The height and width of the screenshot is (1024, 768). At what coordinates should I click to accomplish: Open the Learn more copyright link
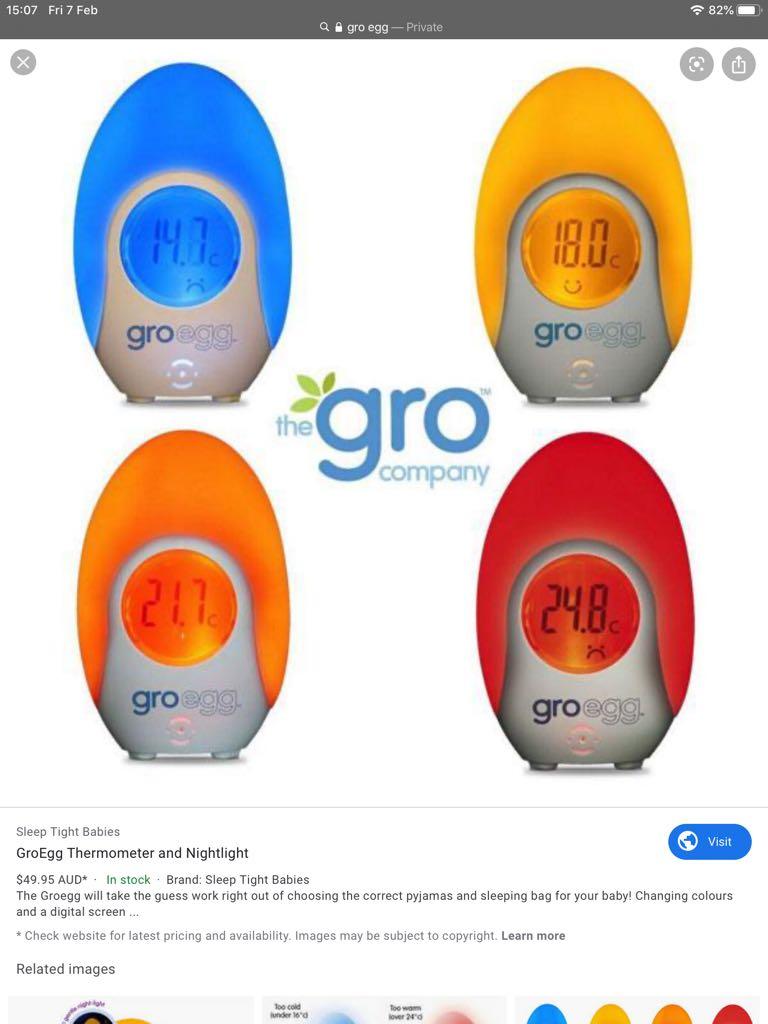pyautogui.click(x=533, y=936)
